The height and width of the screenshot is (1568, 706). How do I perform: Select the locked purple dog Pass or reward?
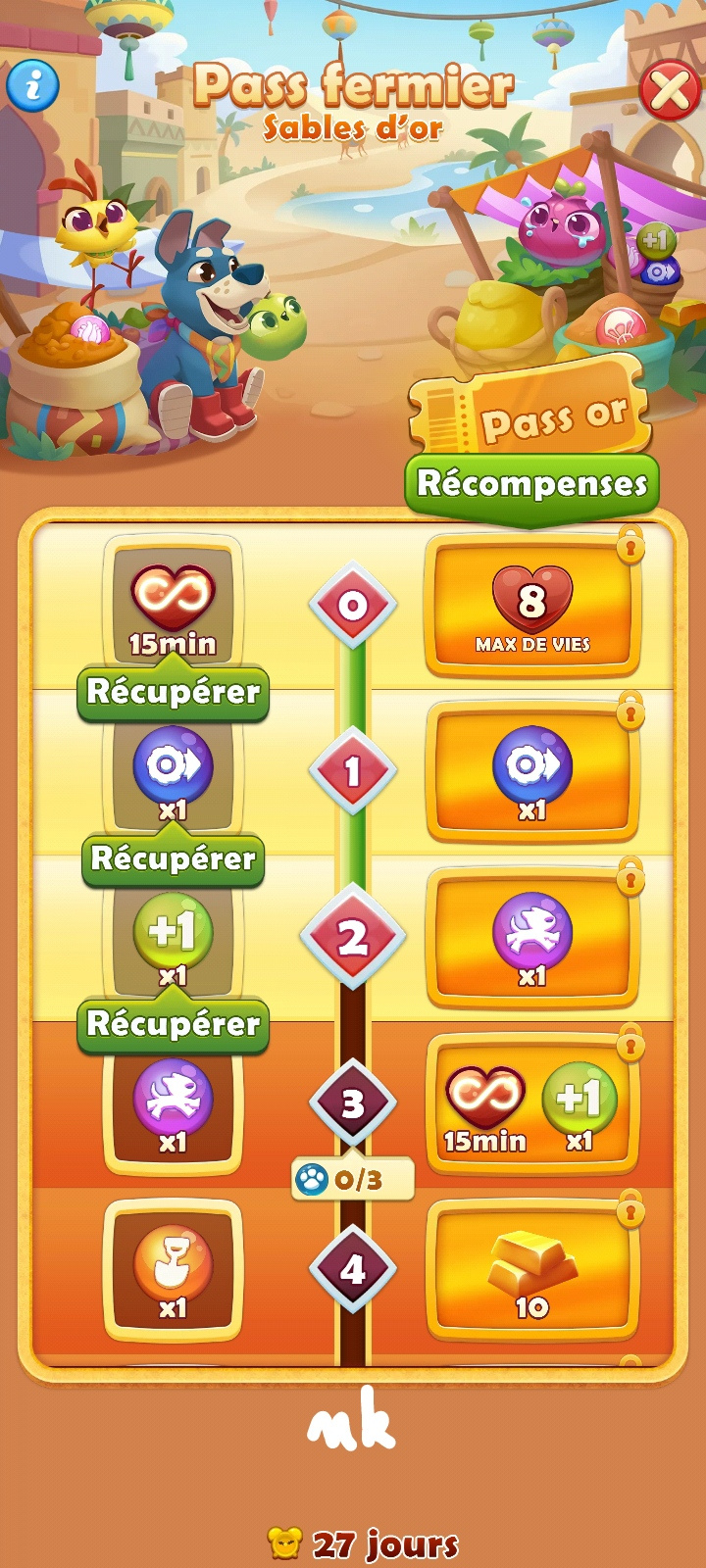coord(532,939)
